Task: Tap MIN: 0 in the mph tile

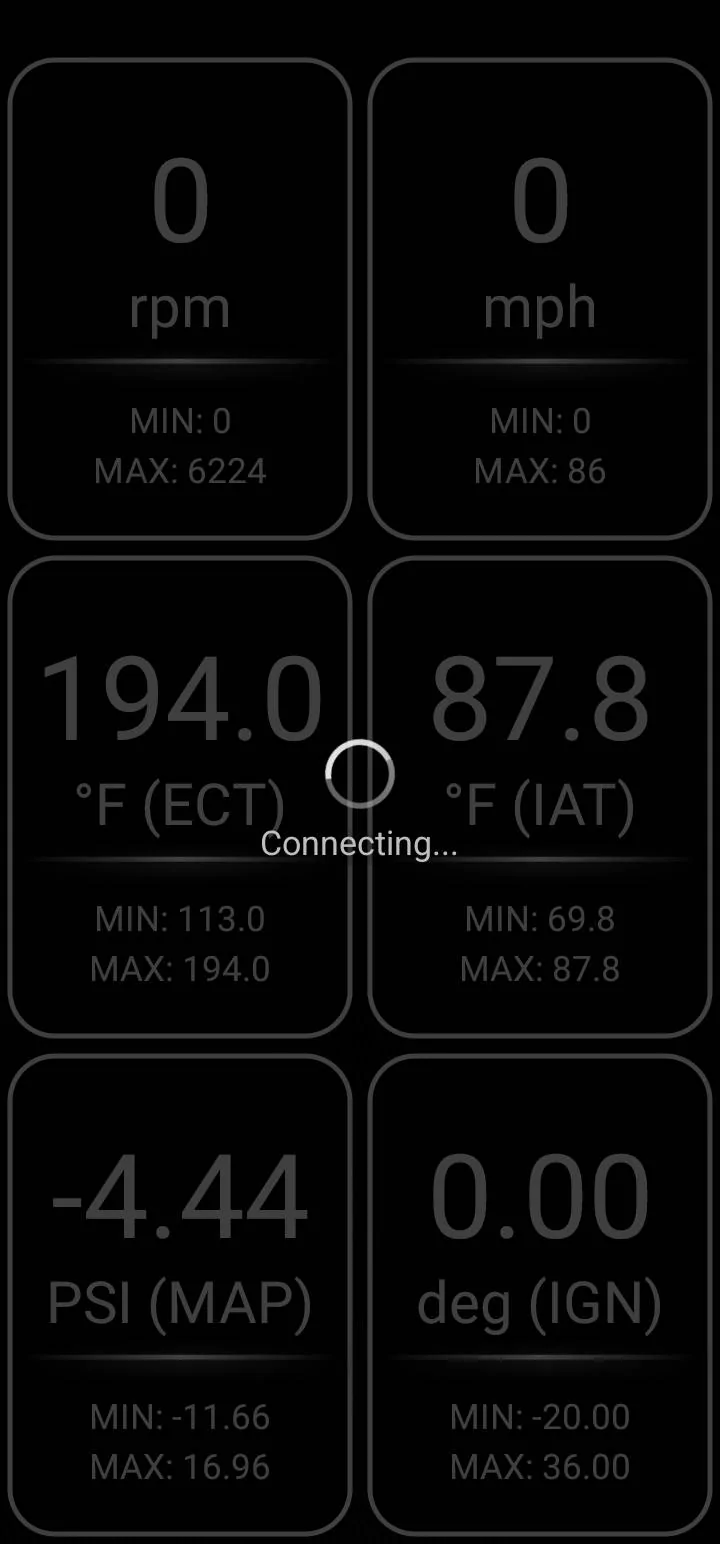Action: 540,420
